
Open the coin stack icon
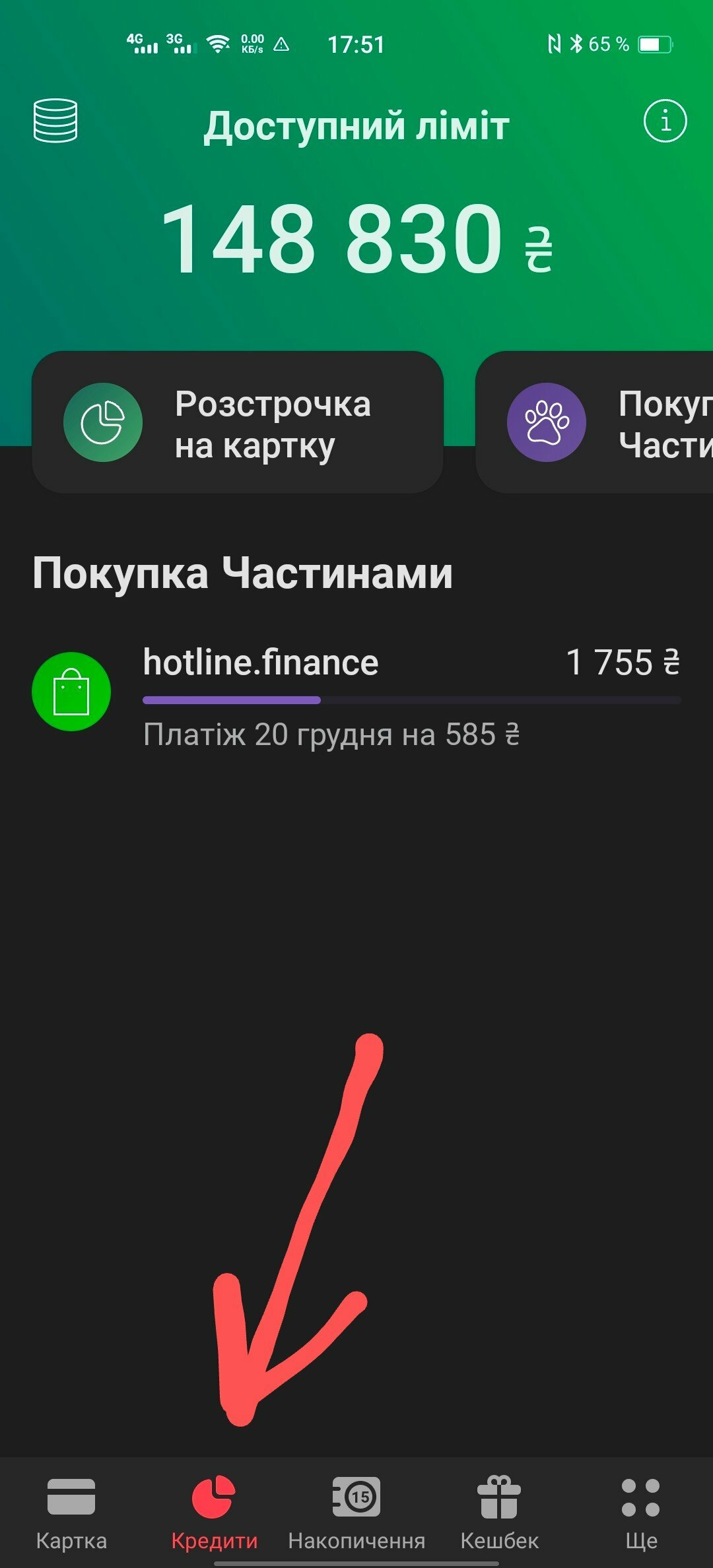tap(55, 121)
